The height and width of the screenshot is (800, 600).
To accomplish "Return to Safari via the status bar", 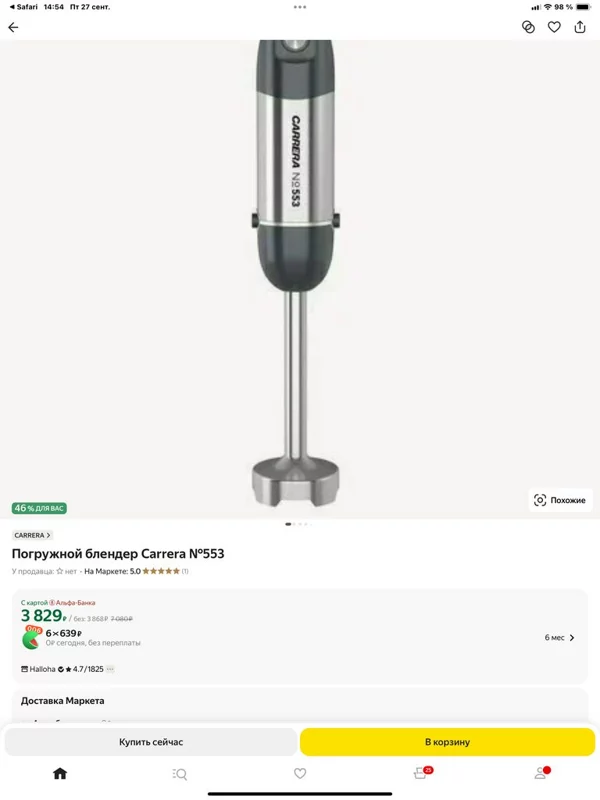I will 22,6.
